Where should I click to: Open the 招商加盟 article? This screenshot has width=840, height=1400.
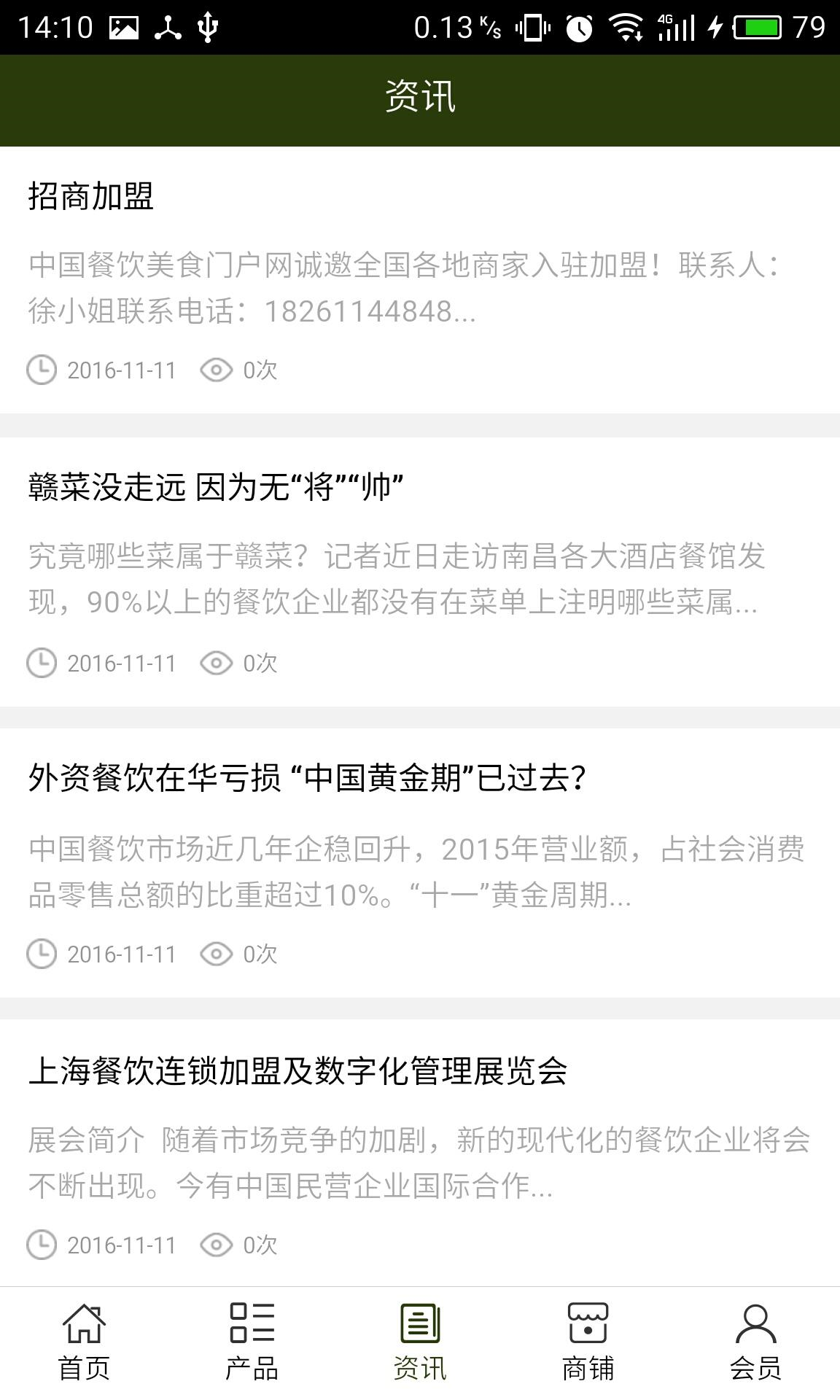tap(91, 197)
